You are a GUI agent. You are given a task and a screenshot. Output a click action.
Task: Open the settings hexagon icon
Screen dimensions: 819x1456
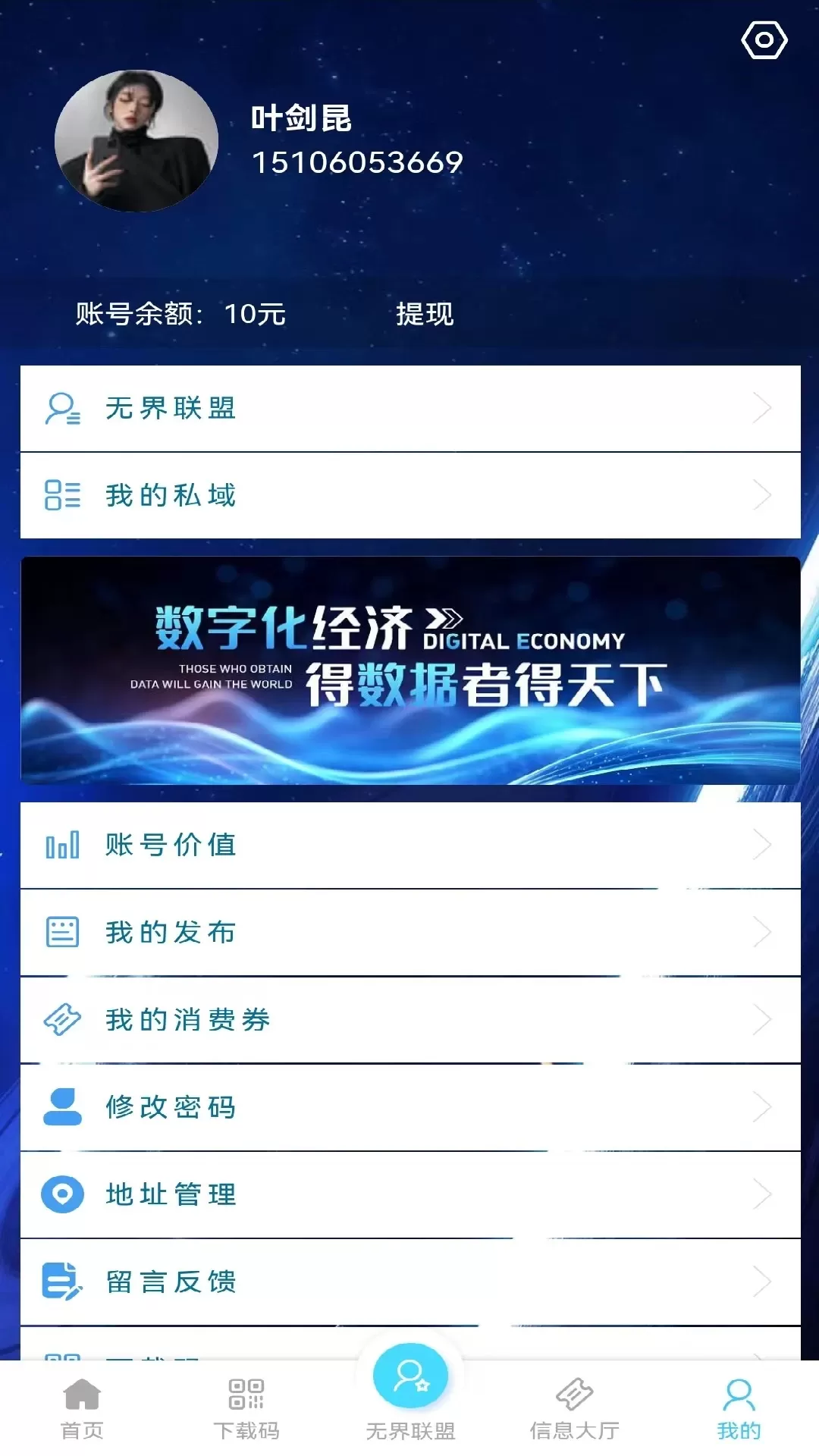coord(764,40)
